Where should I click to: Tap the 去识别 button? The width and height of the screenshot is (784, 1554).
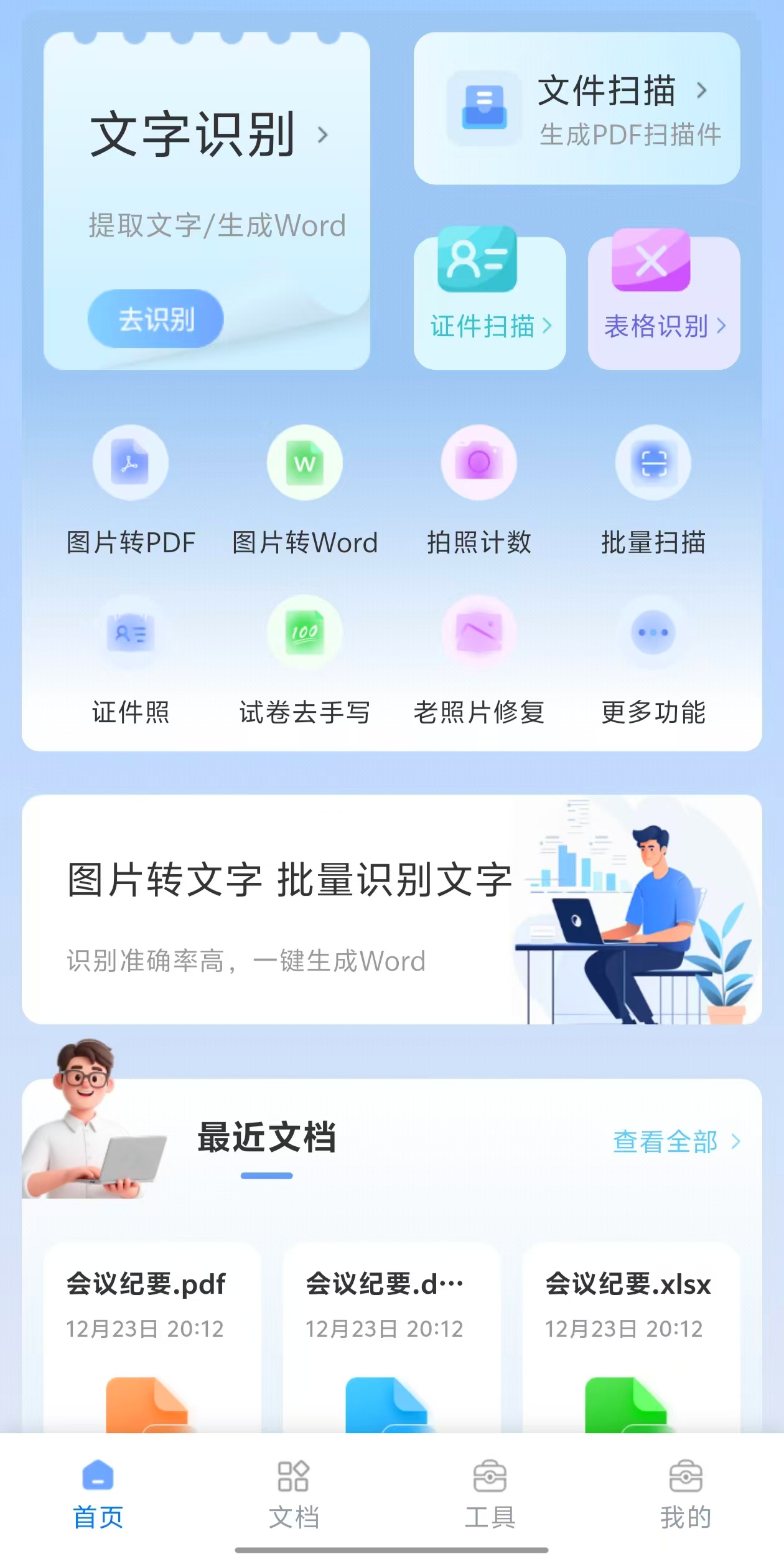pos(156,318)
